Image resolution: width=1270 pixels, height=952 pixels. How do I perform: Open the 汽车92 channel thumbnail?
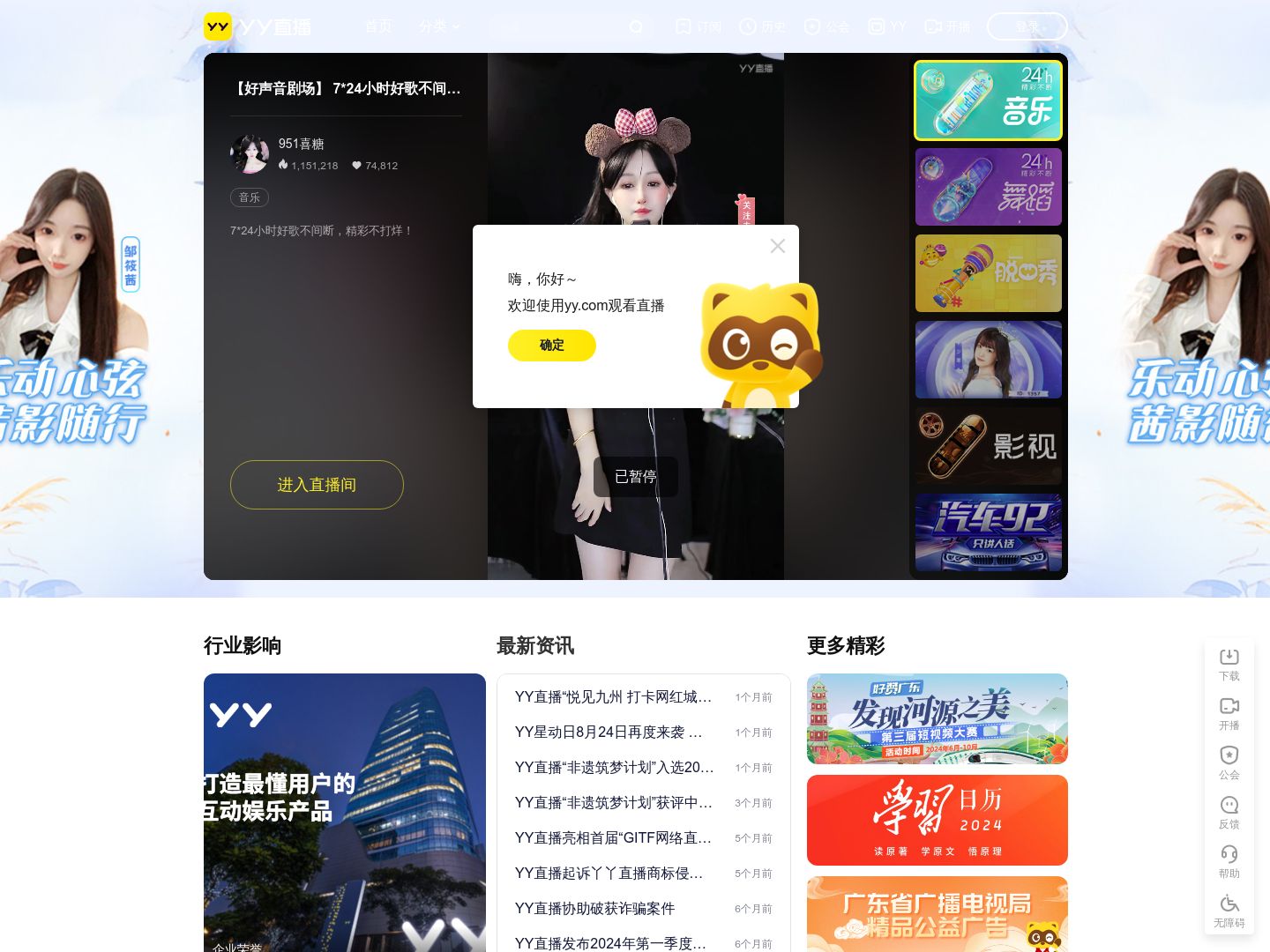click(988, 532)
